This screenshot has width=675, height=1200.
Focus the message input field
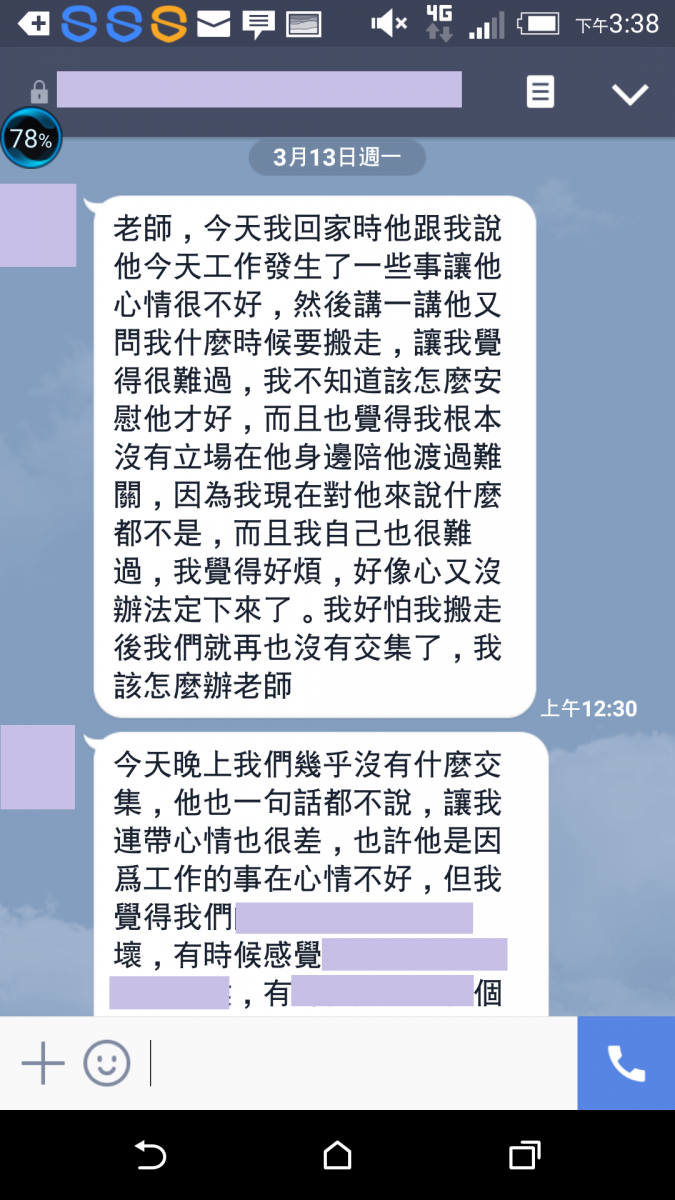[360, 1063]
